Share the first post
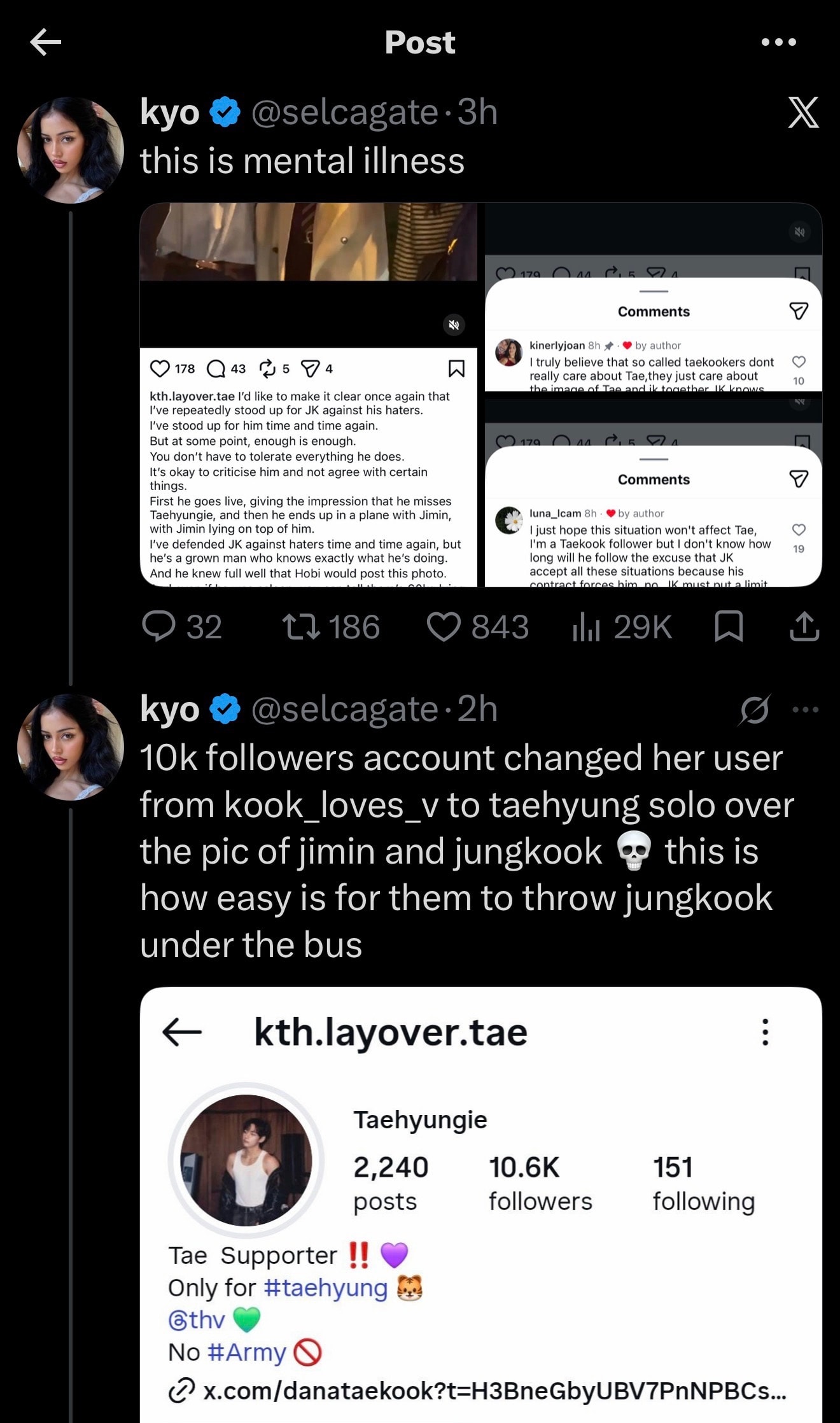This screenshot has width=840, height=1423. tap(804, 626)
